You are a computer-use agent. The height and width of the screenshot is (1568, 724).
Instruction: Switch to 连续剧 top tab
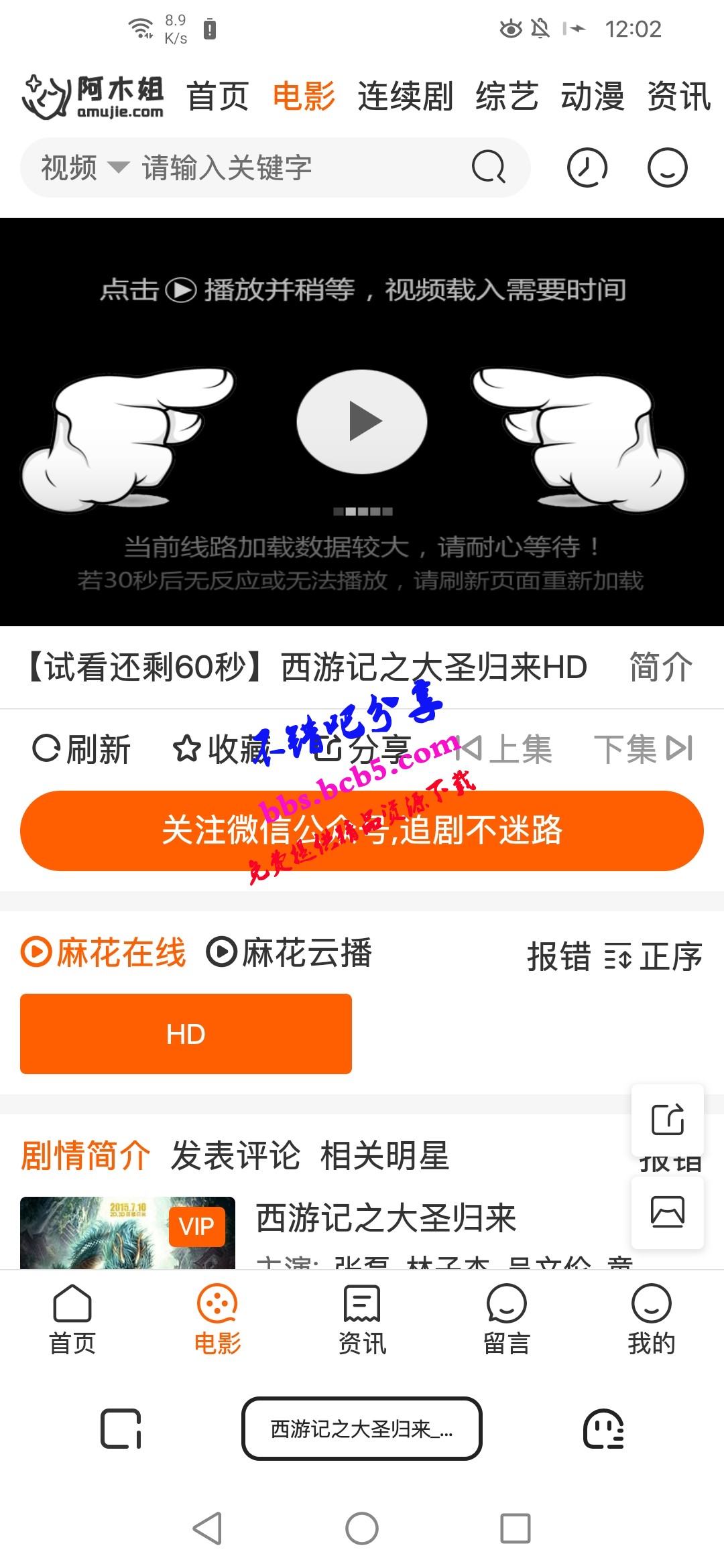click(405, 96)
